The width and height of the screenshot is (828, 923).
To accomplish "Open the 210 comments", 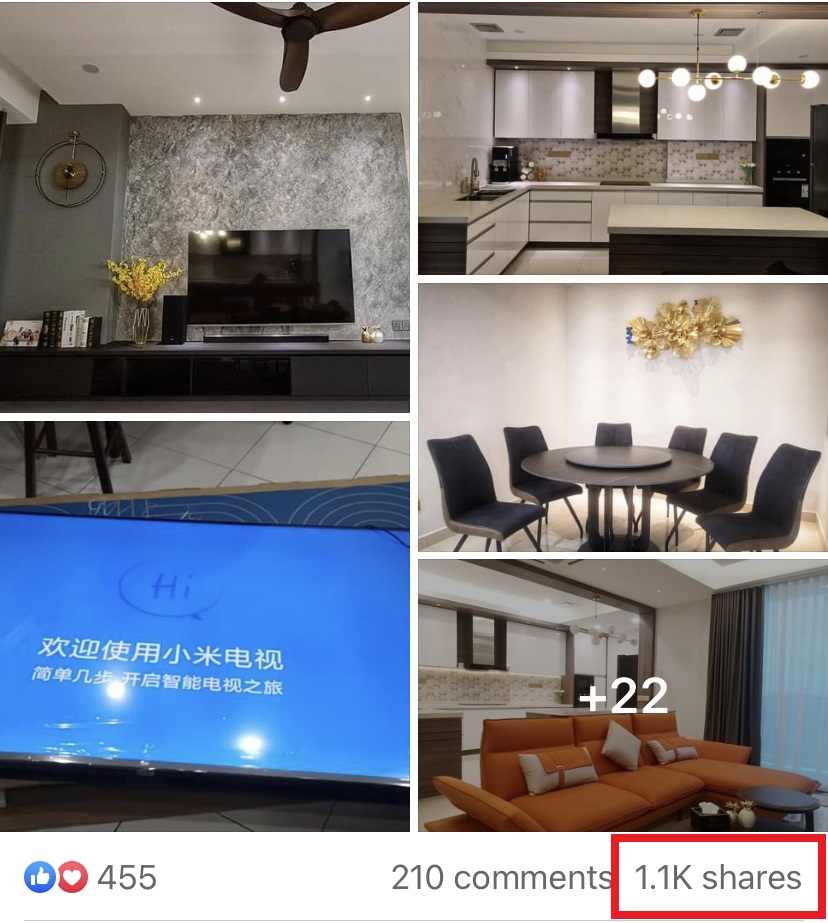I will pyautogui.click(x=500, y=878).
